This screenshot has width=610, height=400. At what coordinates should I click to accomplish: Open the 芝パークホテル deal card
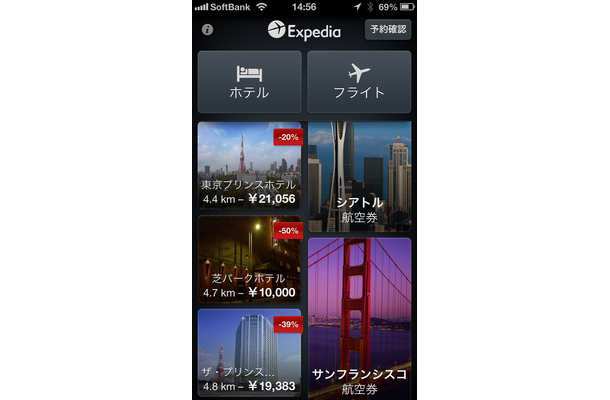(x=249, y=258)
